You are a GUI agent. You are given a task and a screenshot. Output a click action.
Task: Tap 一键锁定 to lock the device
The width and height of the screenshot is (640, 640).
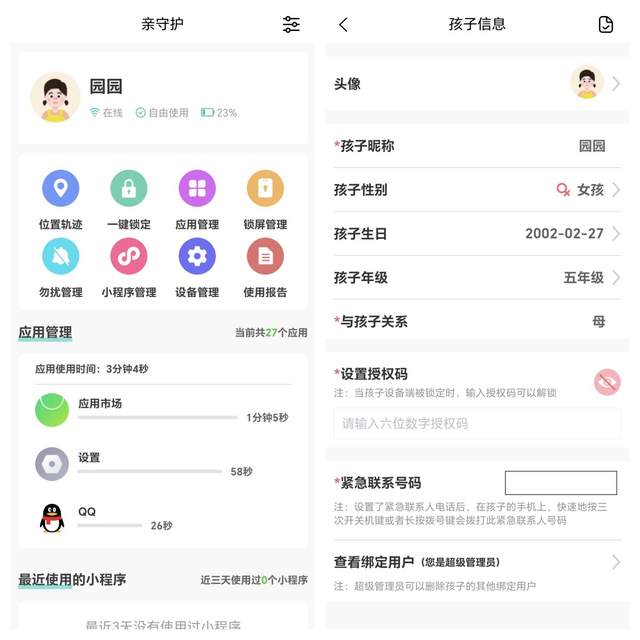128,188
